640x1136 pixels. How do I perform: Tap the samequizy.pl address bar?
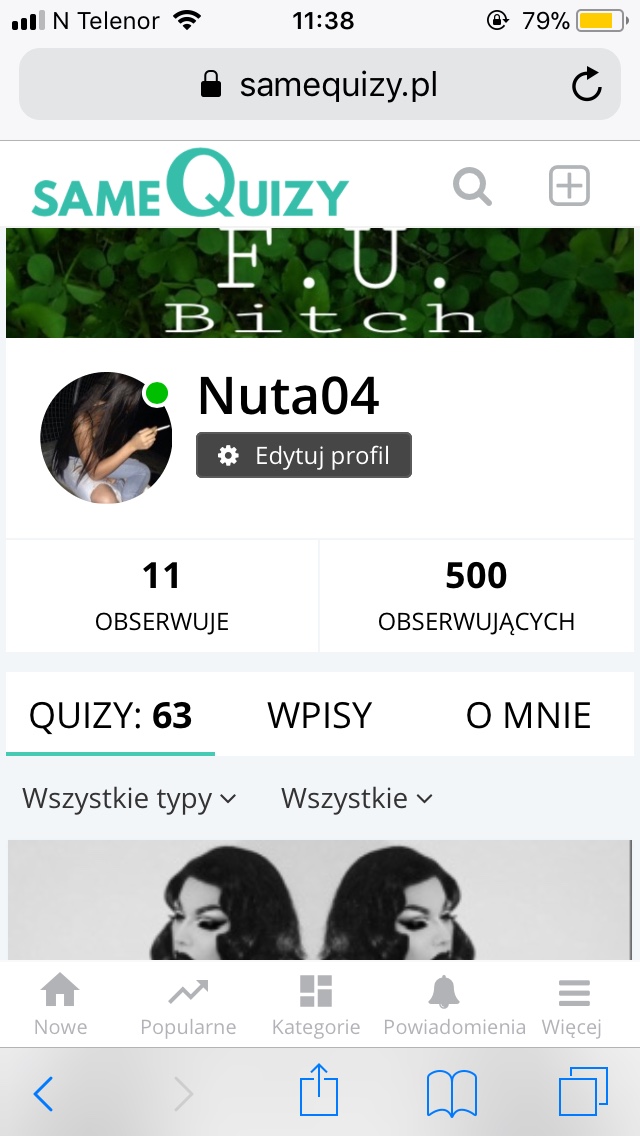click(320, 85)
